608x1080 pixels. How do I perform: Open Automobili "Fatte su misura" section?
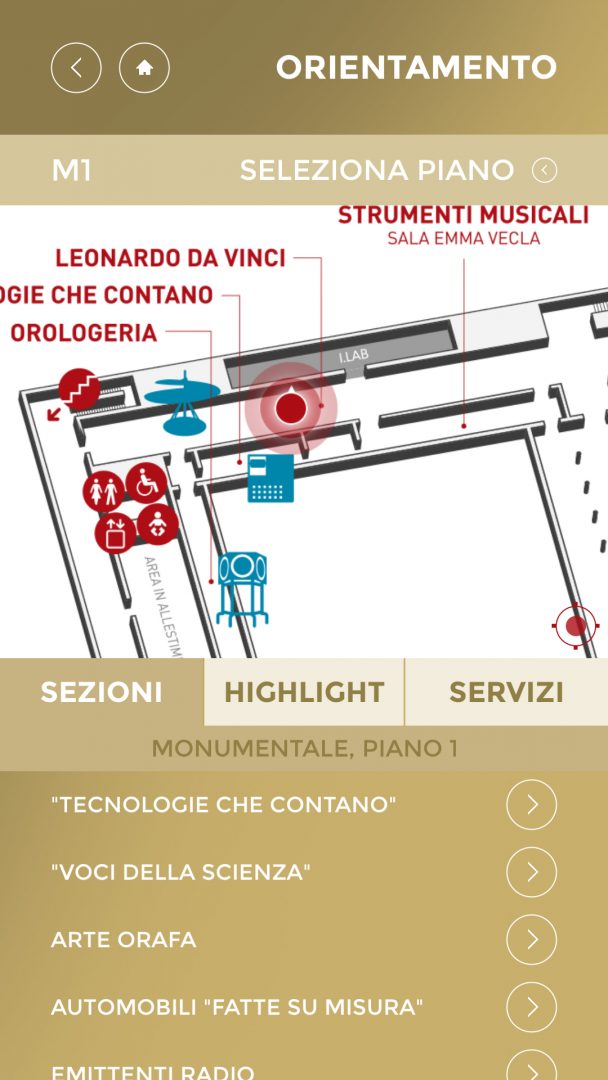pyautogui.click(x=531, y=1007)
